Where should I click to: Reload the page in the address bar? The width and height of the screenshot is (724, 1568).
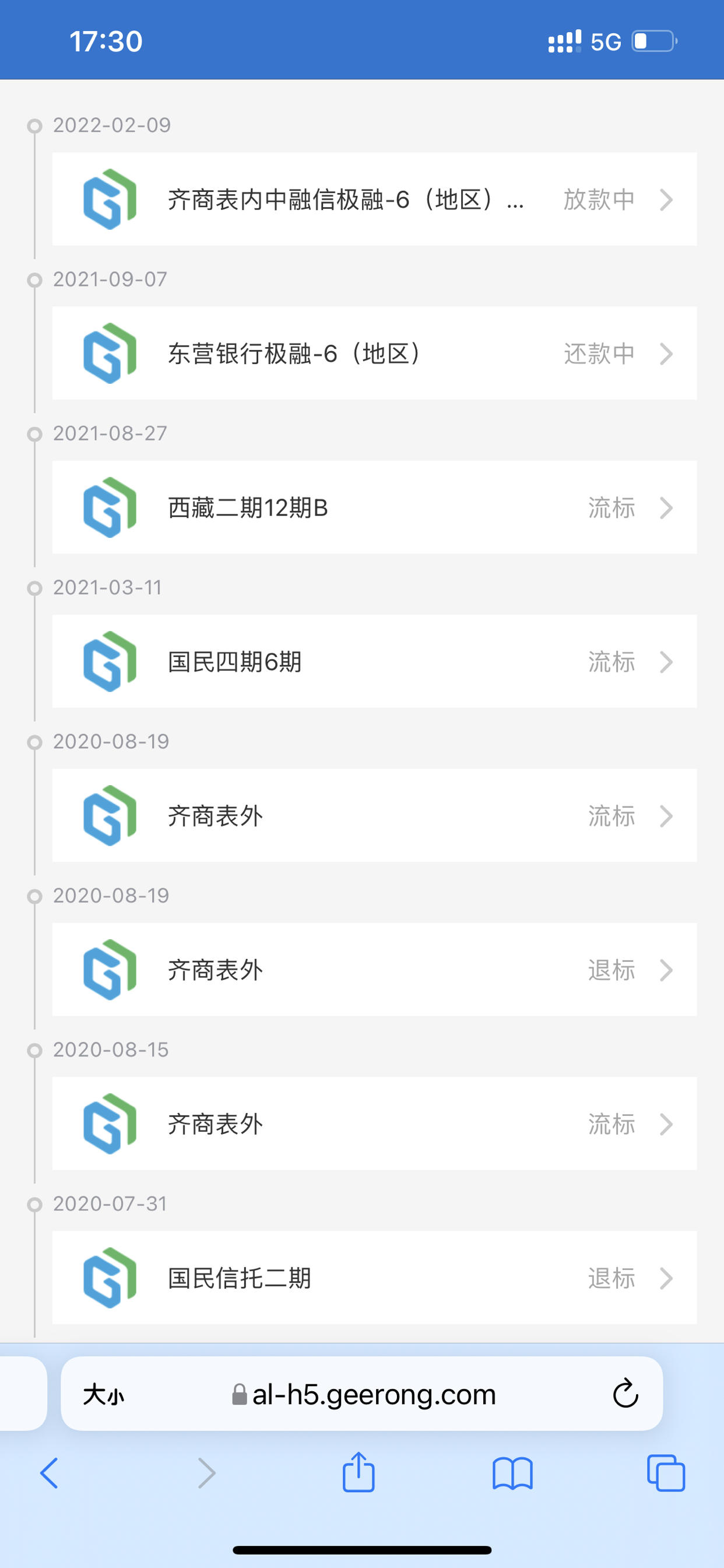pyautogui.click(x=625, y=1394)
